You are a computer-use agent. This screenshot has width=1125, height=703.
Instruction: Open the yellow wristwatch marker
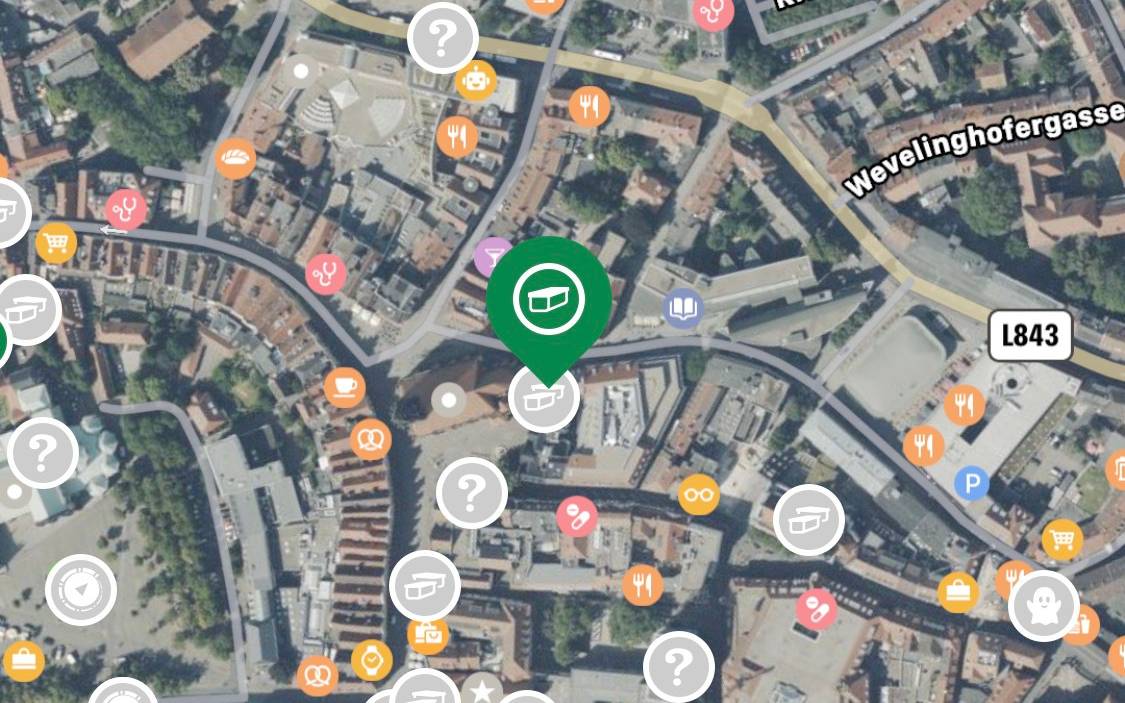pos(372,660)
